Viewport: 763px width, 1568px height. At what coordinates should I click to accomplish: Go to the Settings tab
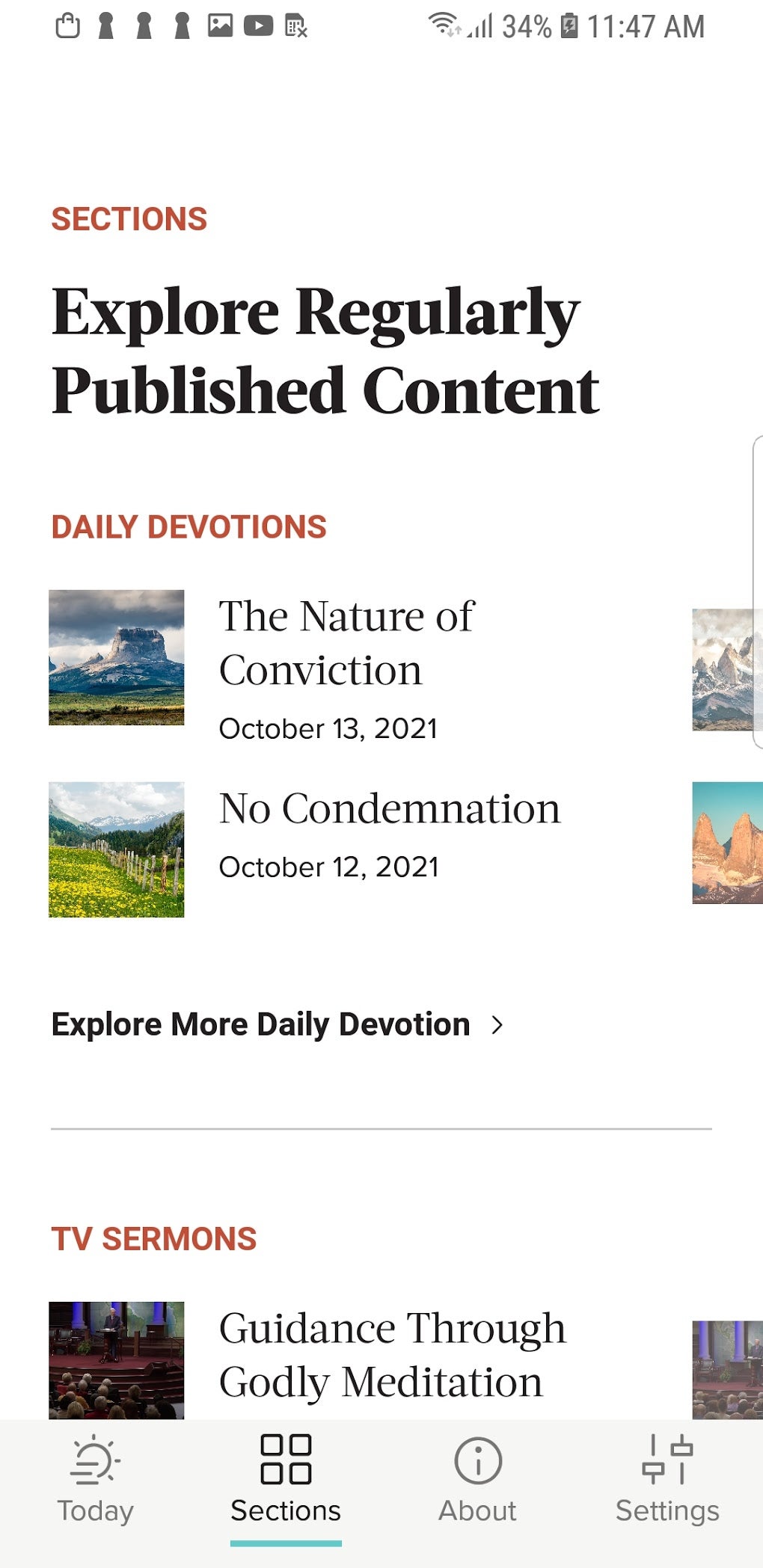click(667, 1479)
